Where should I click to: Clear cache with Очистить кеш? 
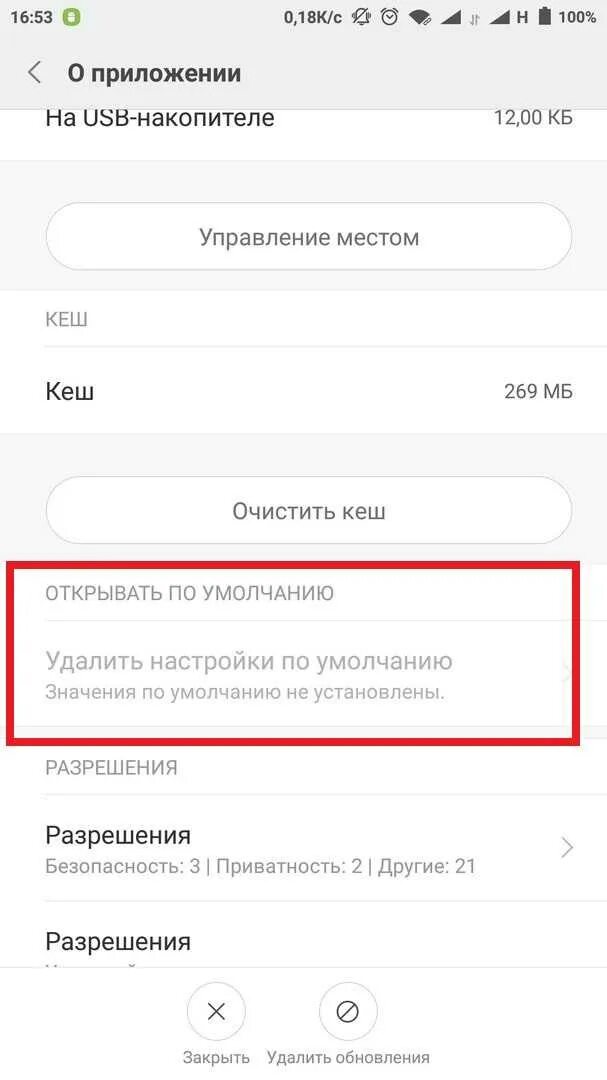click(309, 511)
